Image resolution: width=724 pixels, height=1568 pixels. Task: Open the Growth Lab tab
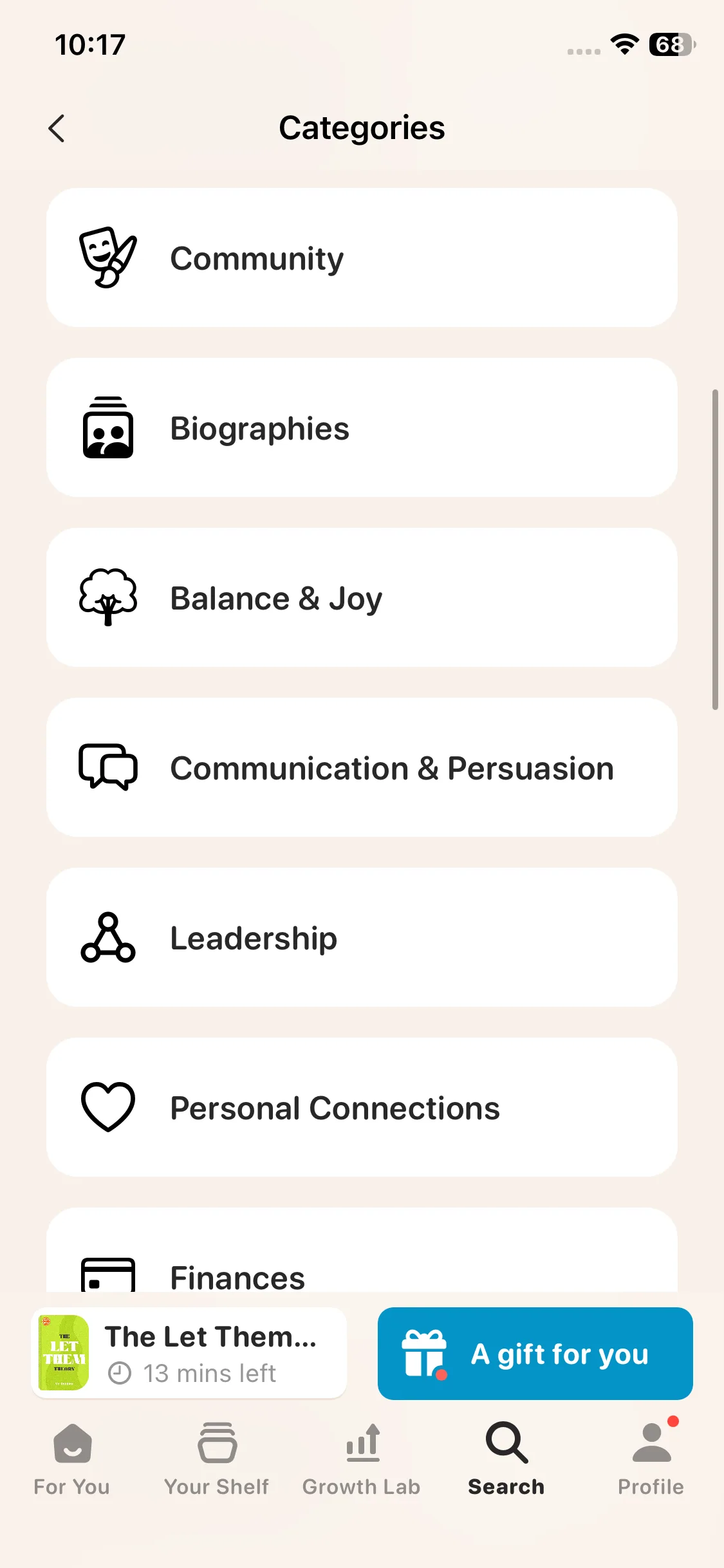tap(362, 1459)
